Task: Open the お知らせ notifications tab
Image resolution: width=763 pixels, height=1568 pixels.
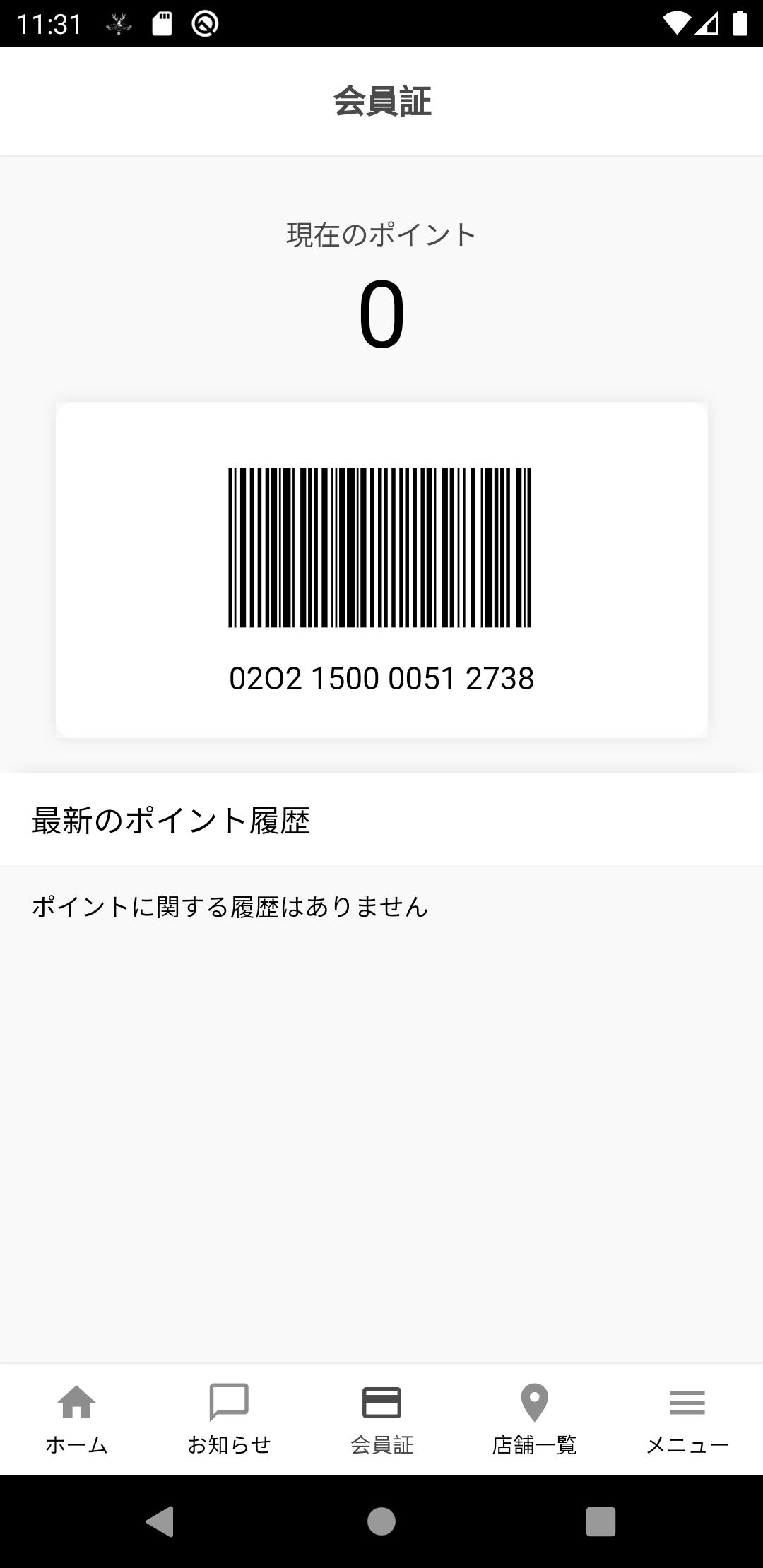Action: coord(229,1418)
